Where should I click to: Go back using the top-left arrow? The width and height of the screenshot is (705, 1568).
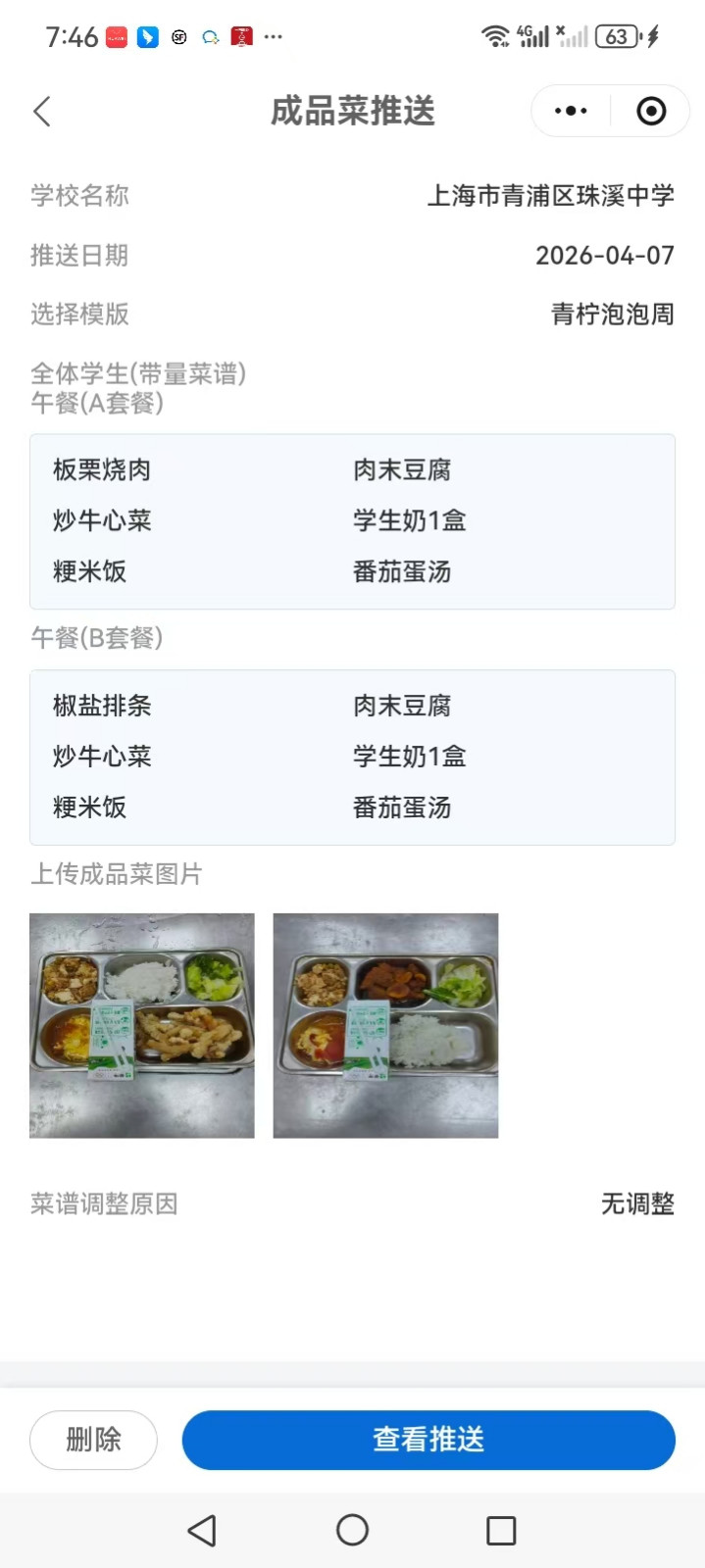42,112
